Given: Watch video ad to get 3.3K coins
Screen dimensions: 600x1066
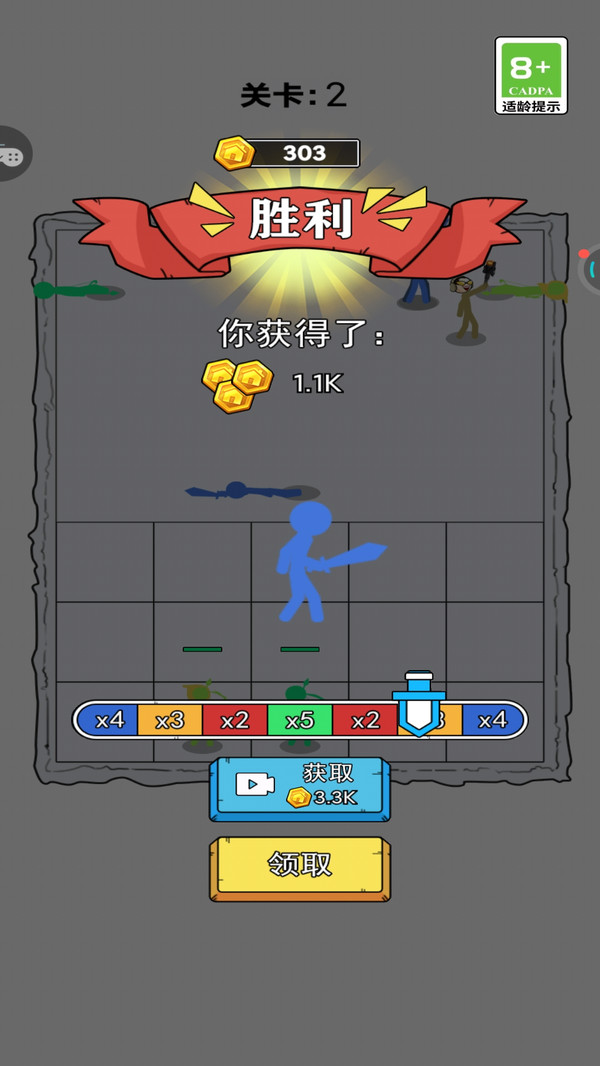Looking at the screenshot, I should coord(299,788).
